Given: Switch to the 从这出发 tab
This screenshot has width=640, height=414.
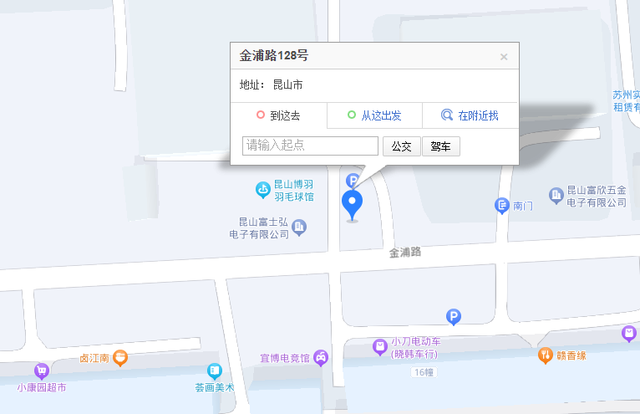Looking at the screenshot, I should pyautogui.click(x=375, y=116).
